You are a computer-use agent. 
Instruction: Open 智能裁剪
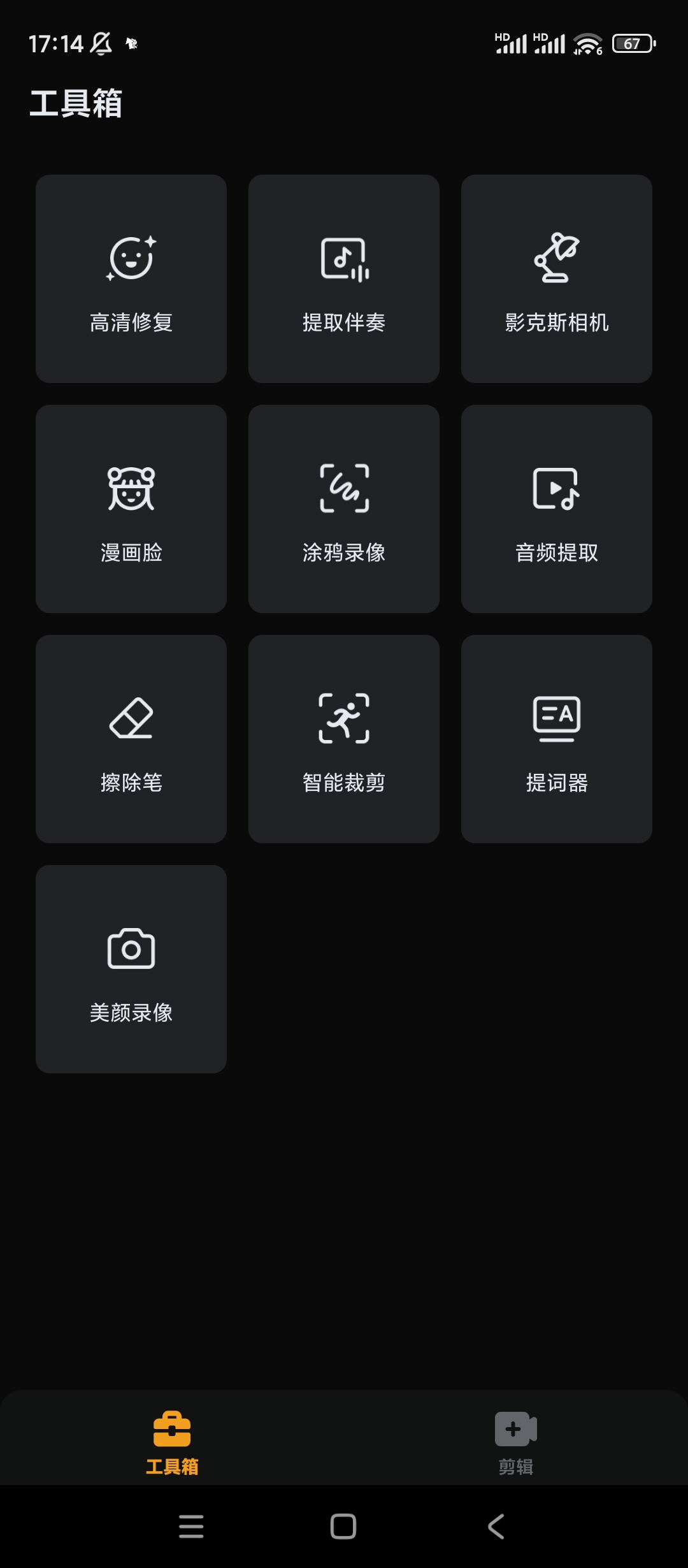coord(344,739)
